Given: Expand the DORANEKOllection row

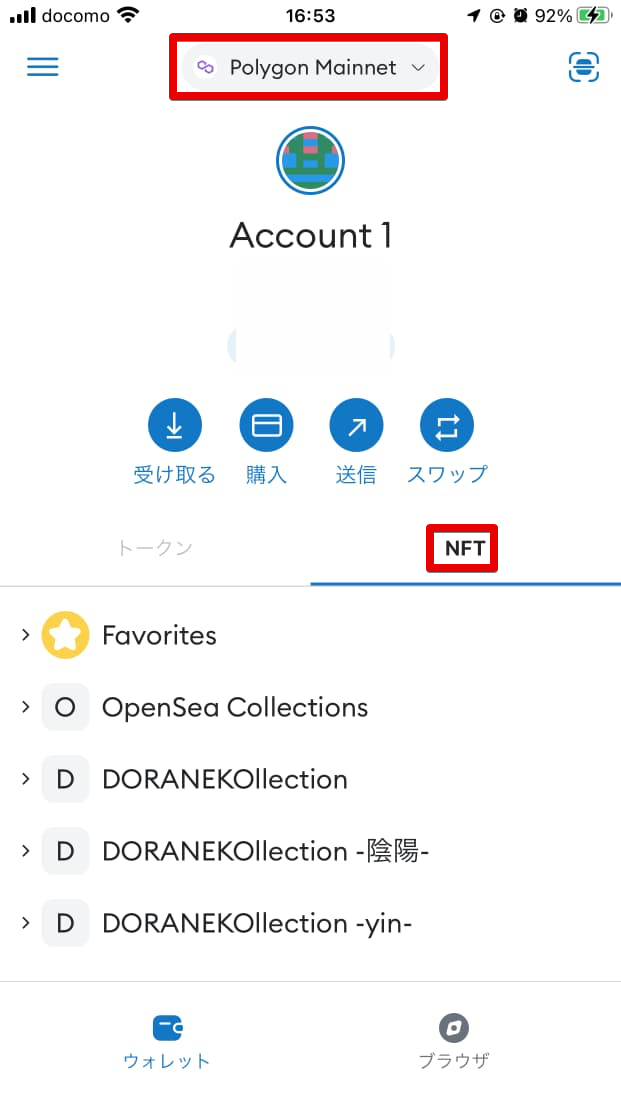Looking at the screenshot, I should (310, 779).
